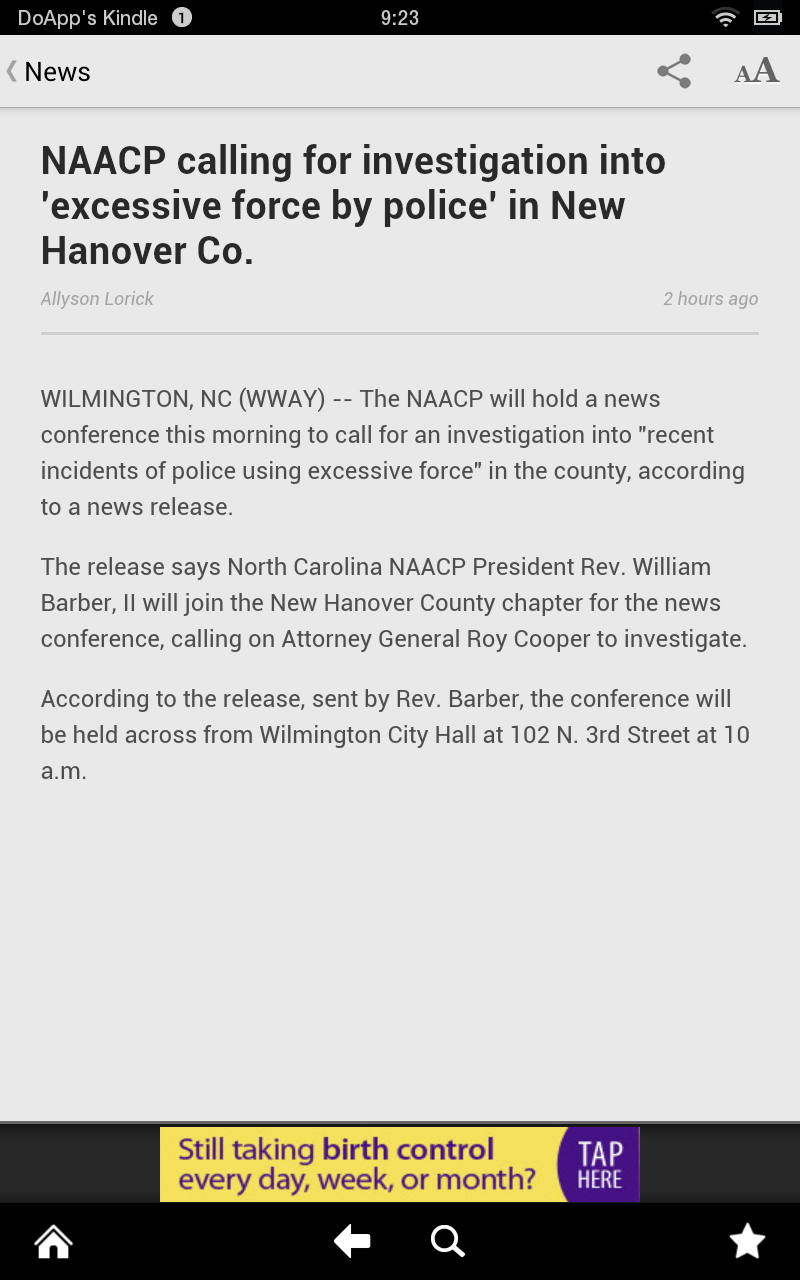This screenshot has height=1280, width=800.
Task: Open the search icon at the bottom
Action: (447, 1241)
